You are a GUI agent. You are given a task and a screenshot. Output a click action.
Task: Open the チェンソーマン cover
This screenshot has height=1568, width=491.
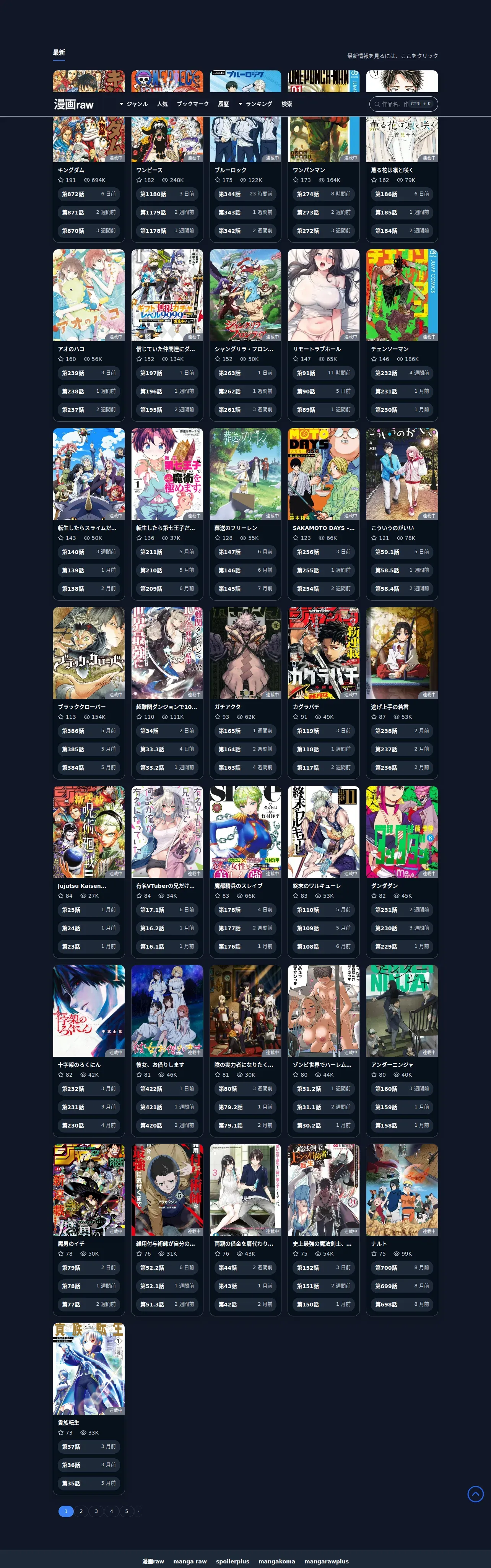pos(402,295)
